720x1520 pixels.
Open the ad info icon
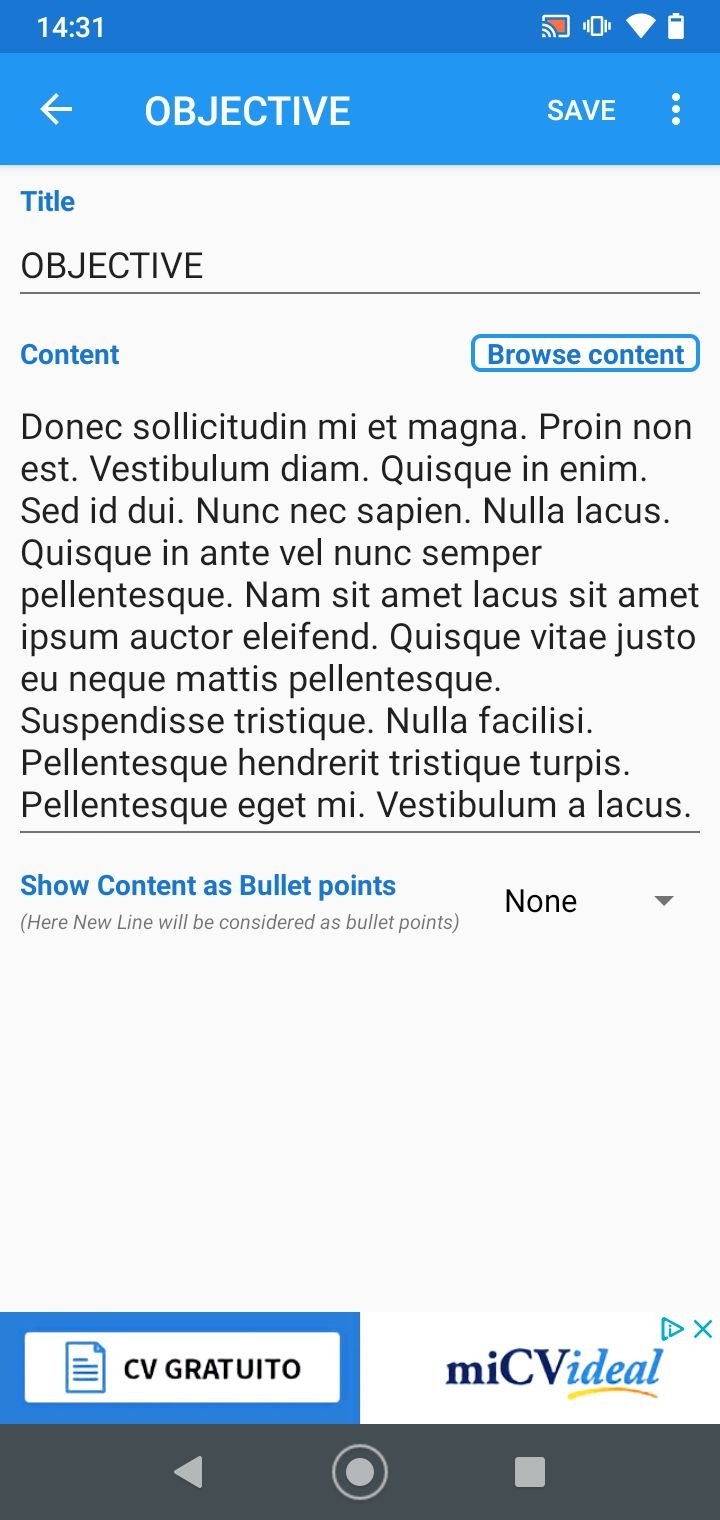pos(673,1328)
